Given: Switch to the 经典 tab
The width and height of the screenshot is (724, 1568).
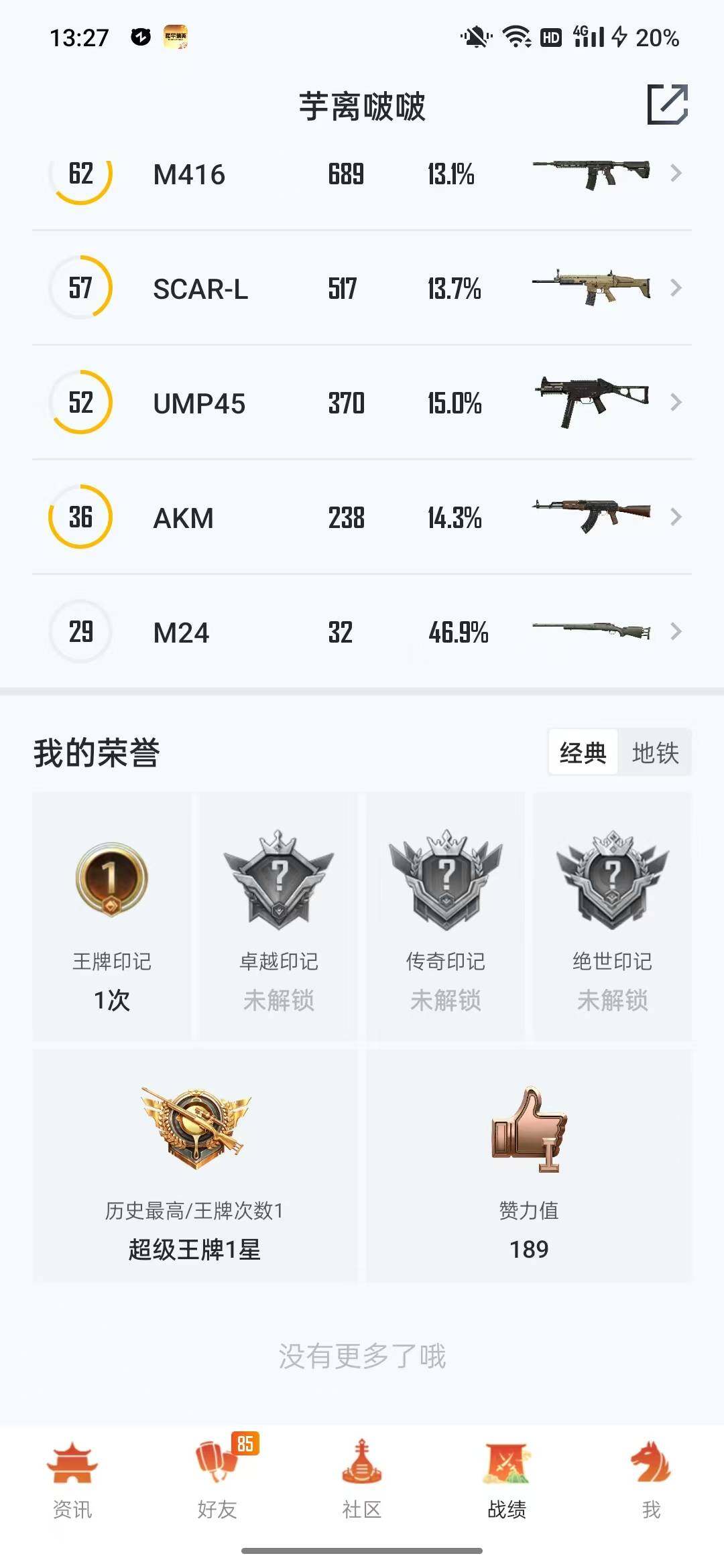Looking at the screenshot, I should tap(583, 753).
